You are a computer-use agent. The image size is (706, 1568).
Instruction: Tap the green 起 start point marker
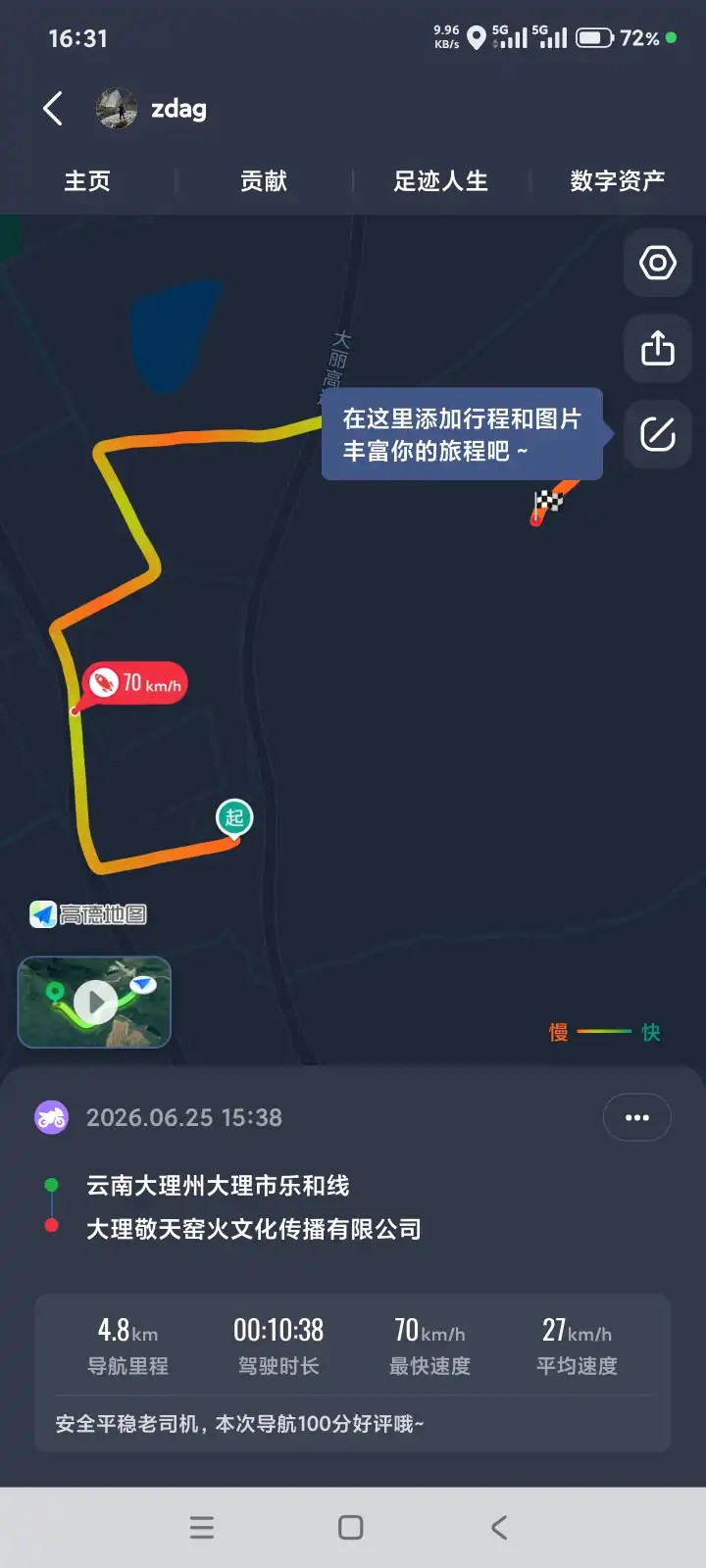tap(234, 818)
